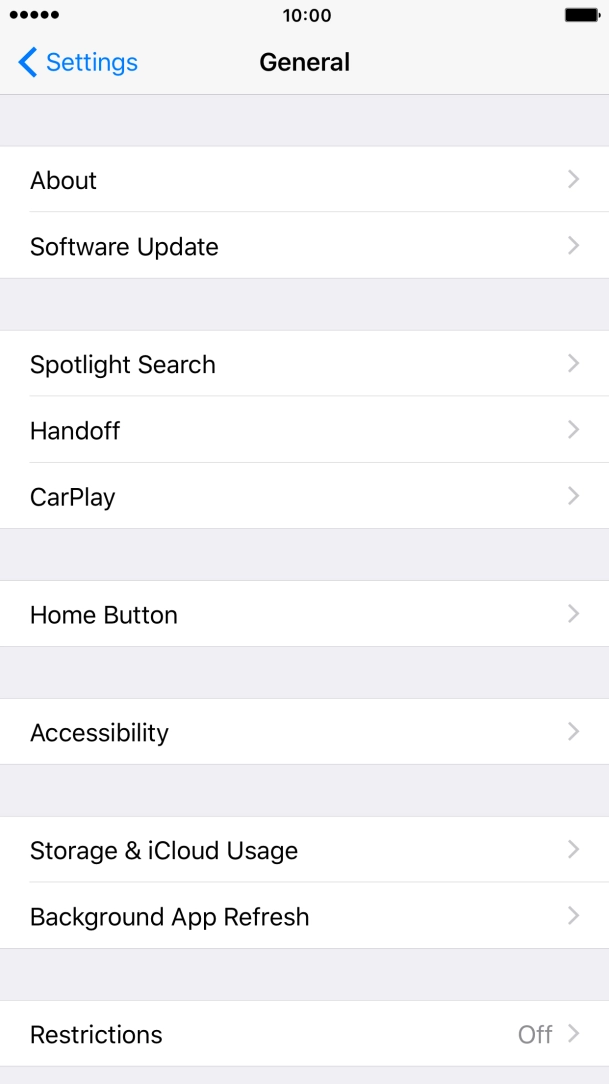Open Home Button settings
The height and width of the screenshot is (1084, 609).
coord(304,613)
